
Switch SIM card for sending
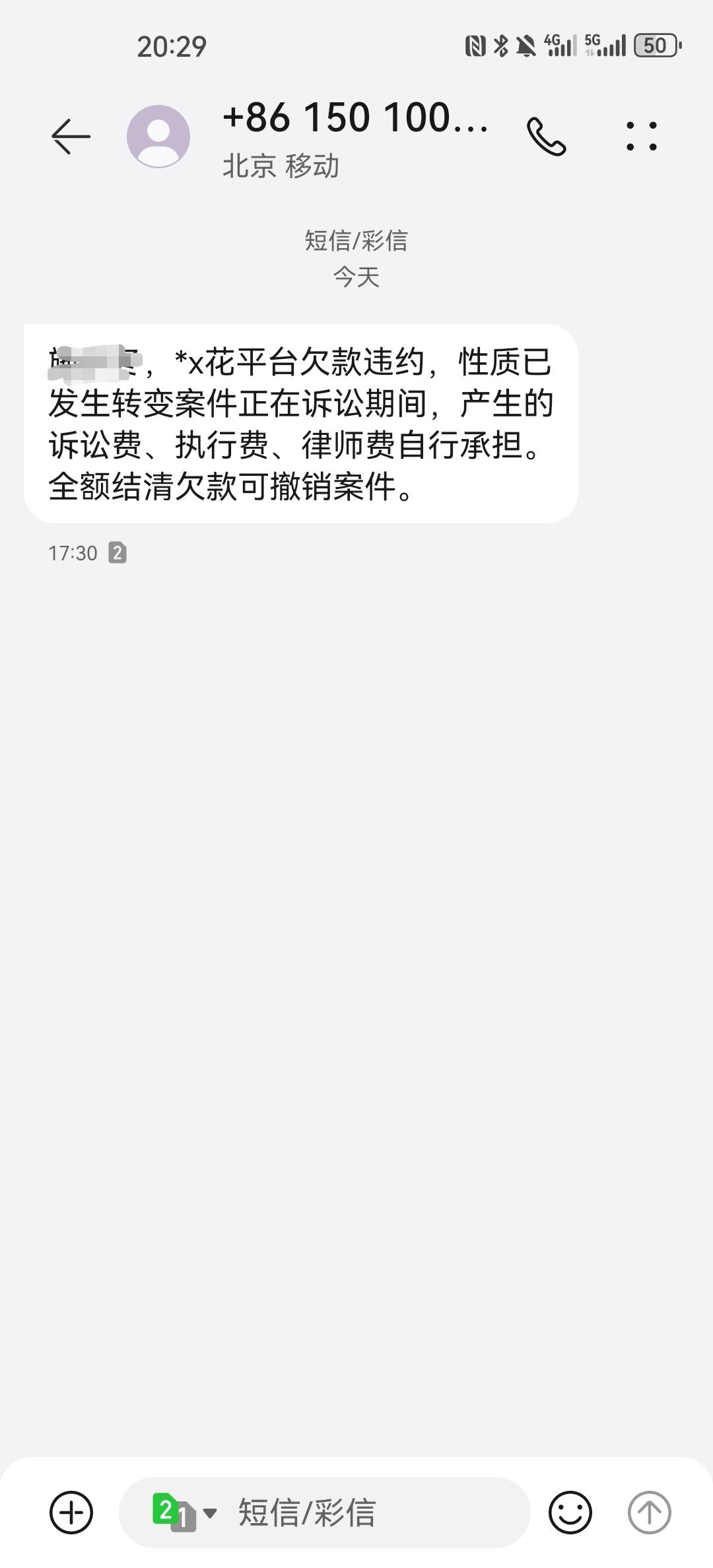click(184, 1512)
